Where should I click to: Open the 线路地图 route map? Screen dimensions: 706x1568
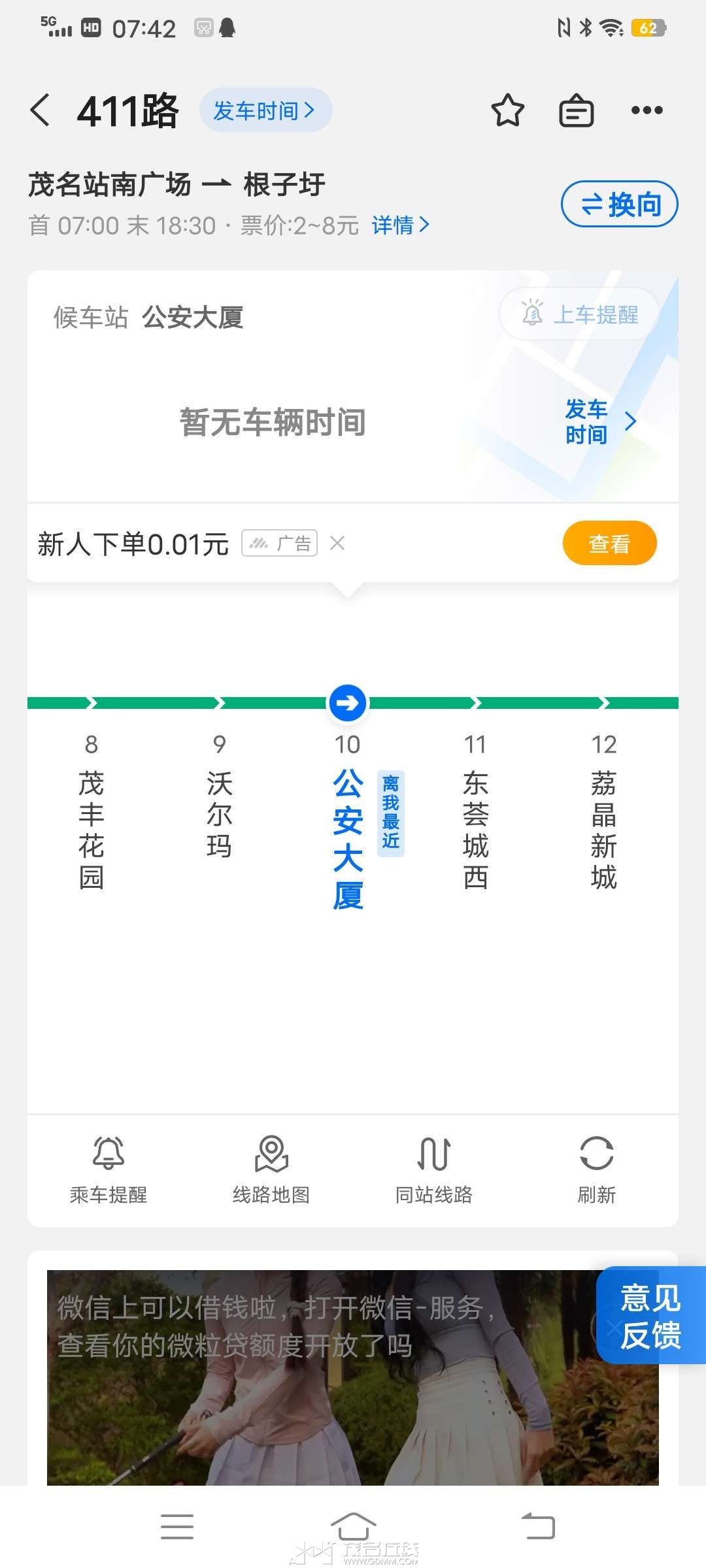pyautogui.click(x=271, y=1169)
